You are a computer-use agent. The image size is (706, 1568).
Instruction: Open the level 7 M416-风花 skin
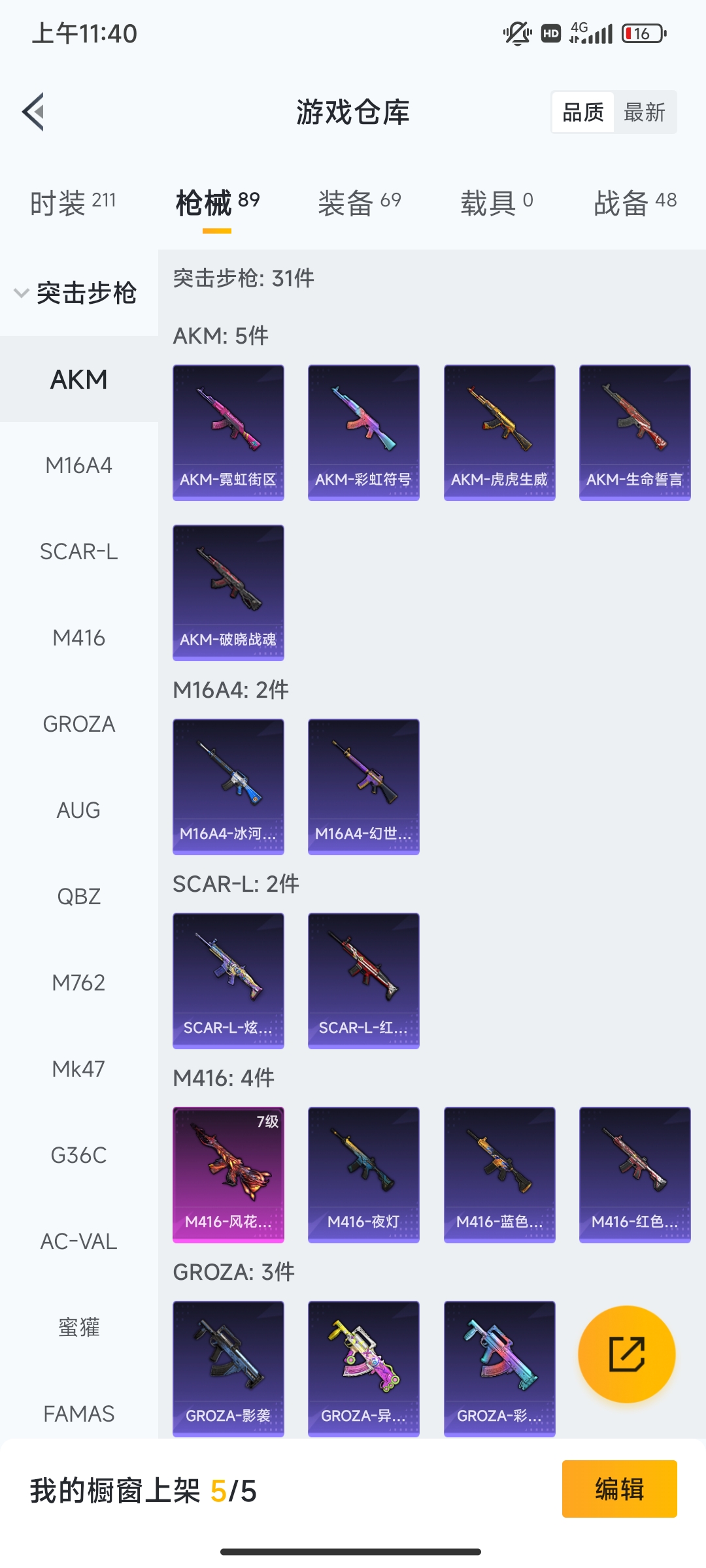[x=228, y=1174]
